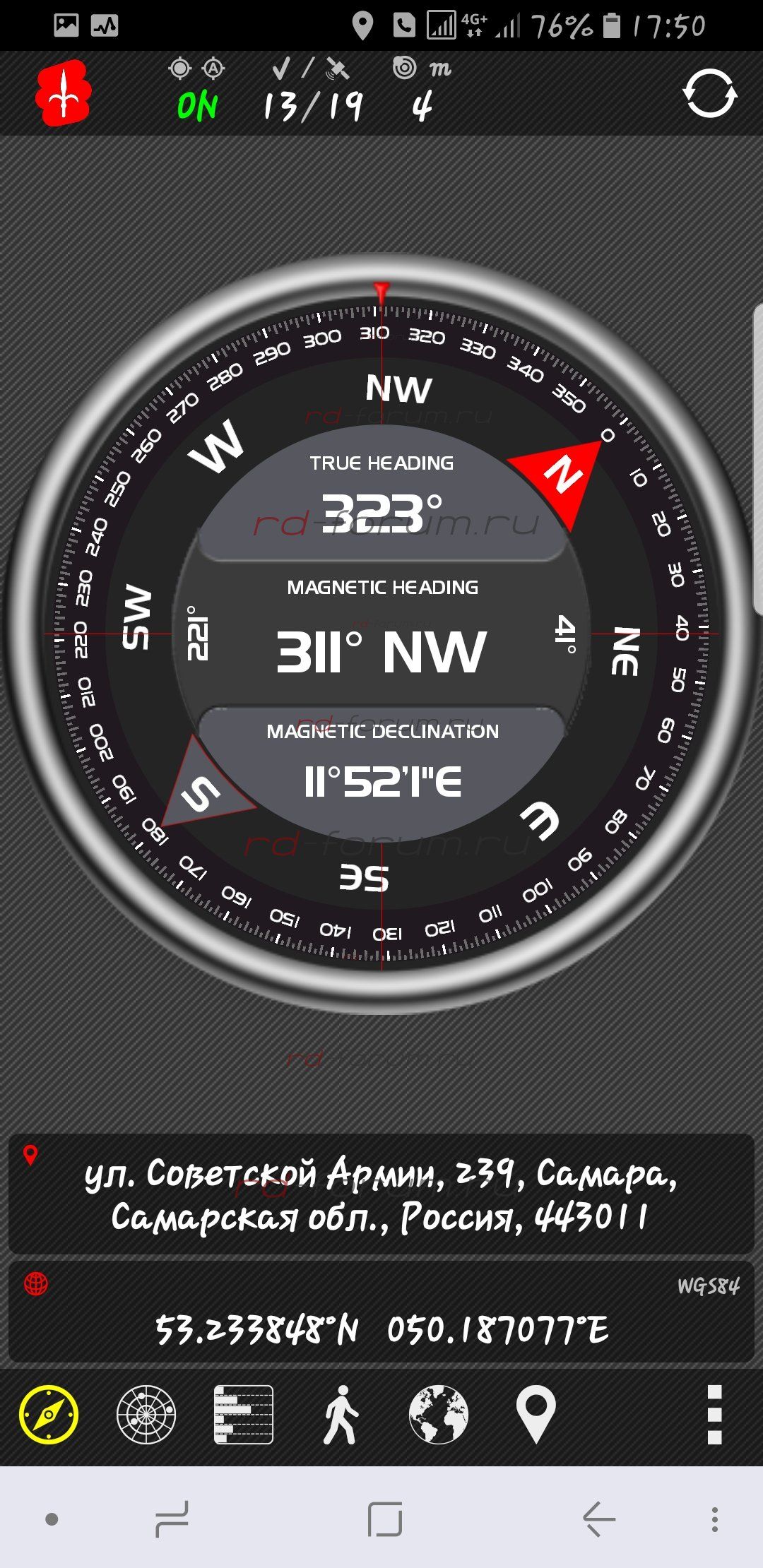Tap the WGS84 coordinates card
Image resolution: width=763 pixels, height=1568 pixels.
(x=381, y=1314)
